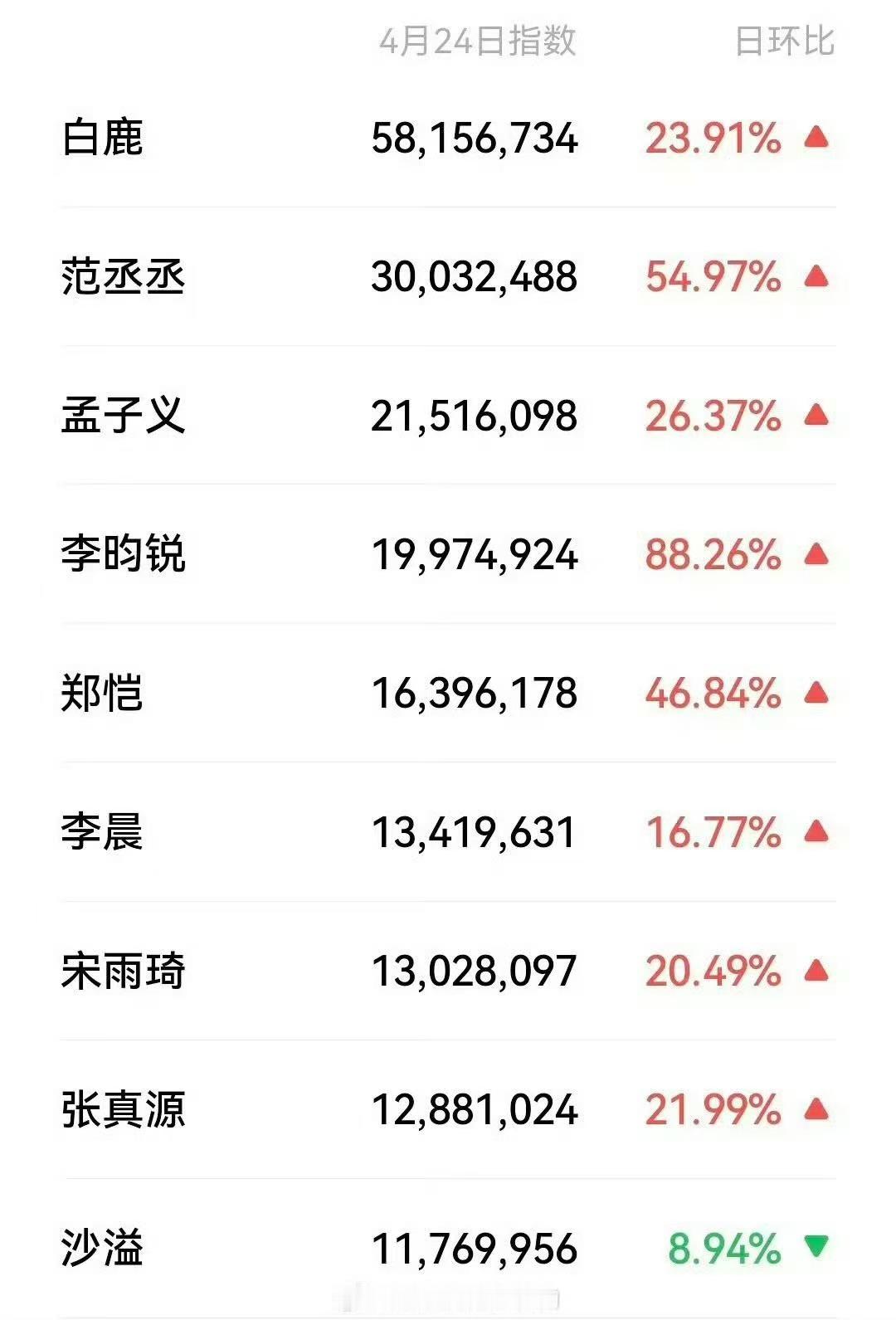Viewport: 896px width, 1320px height.
Task: Open 范丞丞's profile by clicking his name
Action: 120,279
